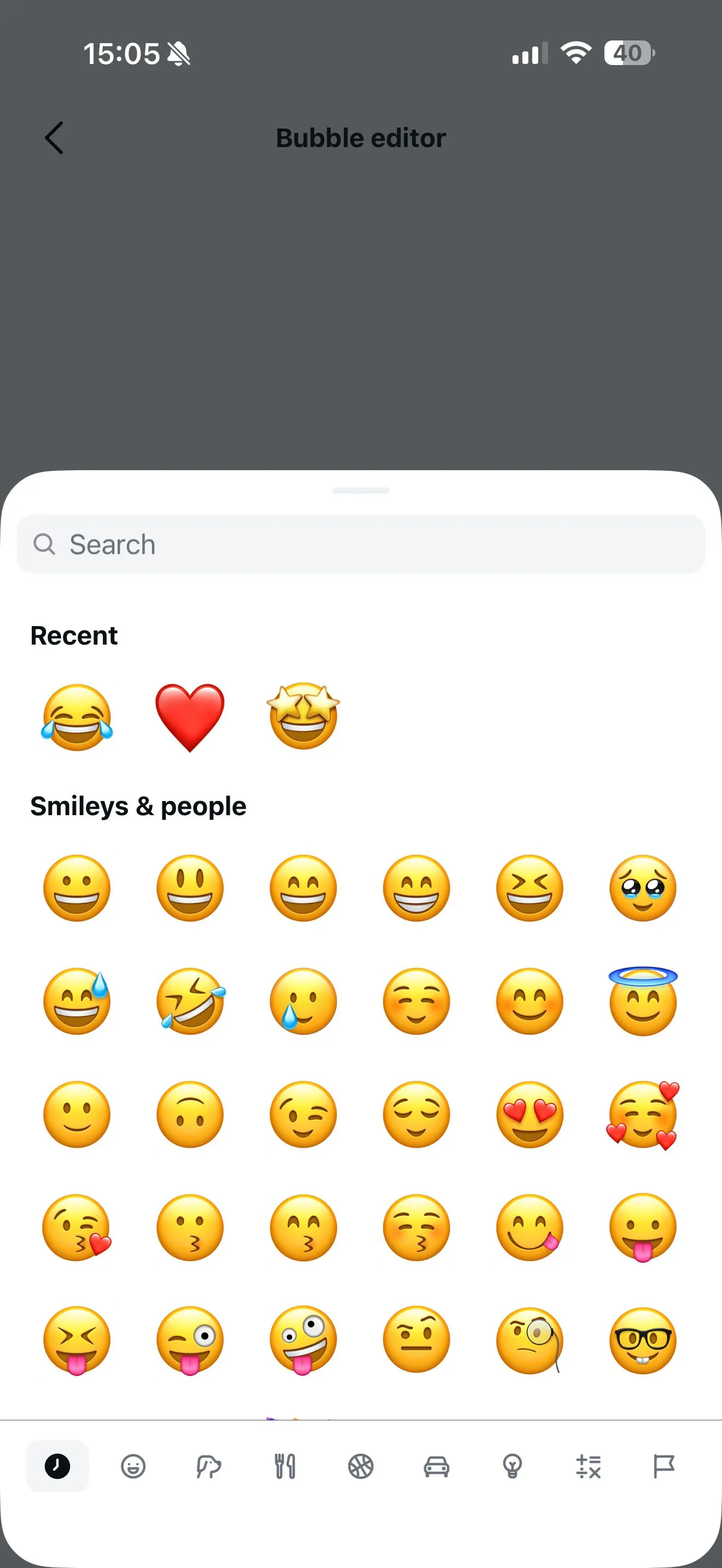Pick the face with monocle emoji
This screenshot has height=1568, width=722.
point(529,1341)
